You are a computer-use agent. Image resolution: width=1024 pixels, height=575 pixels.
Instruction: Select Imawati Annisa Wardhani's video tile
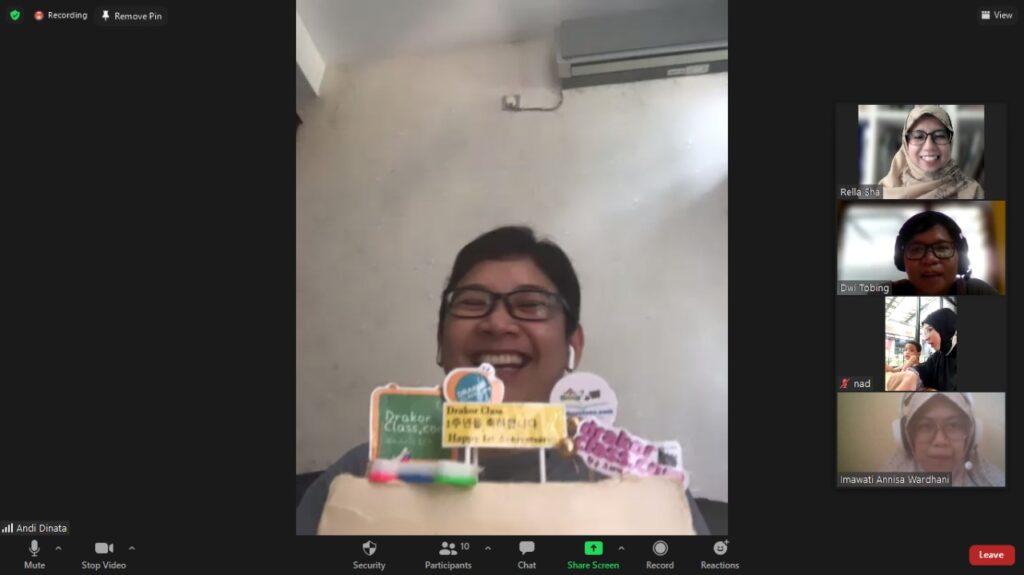[x=920, y=439]
